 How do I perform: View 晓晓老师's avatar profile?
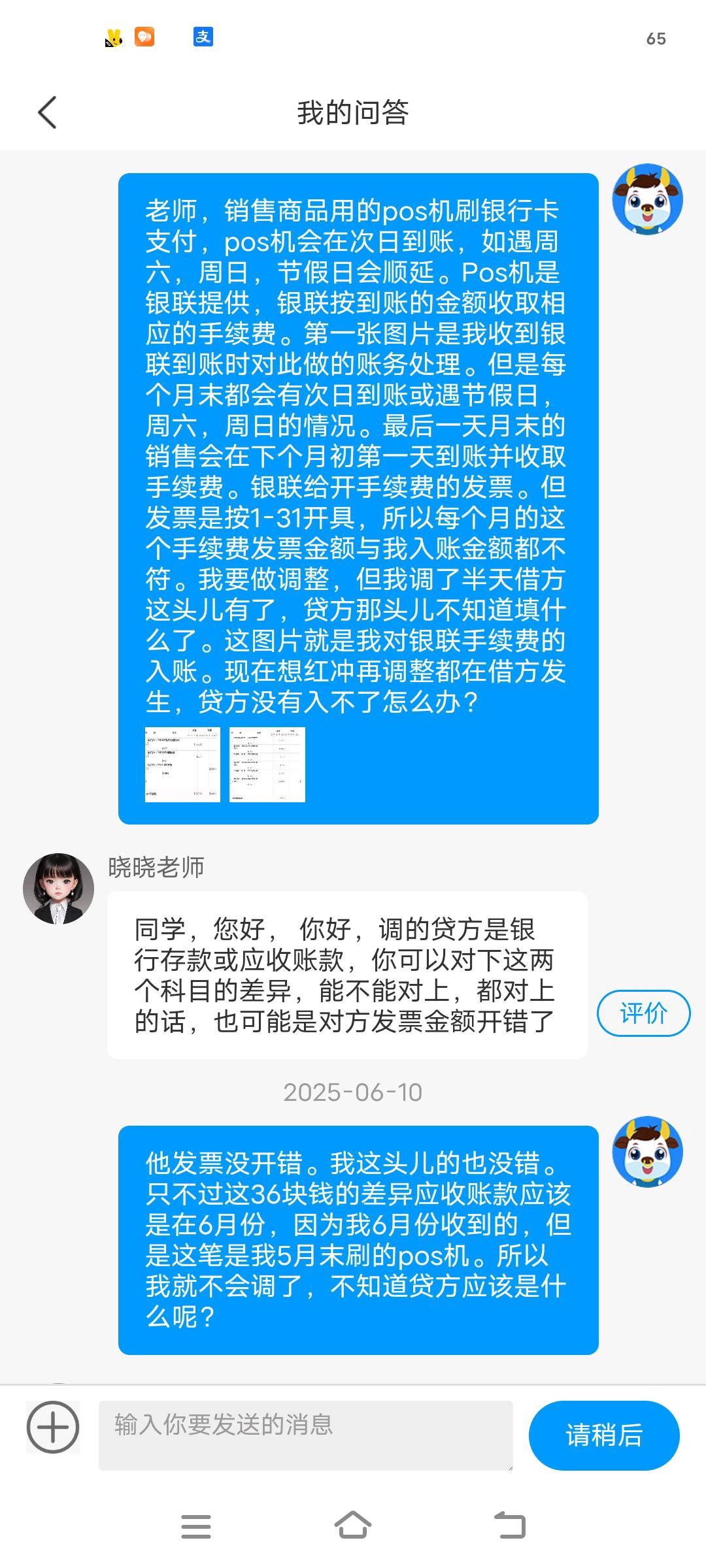[x=58, y=889]
